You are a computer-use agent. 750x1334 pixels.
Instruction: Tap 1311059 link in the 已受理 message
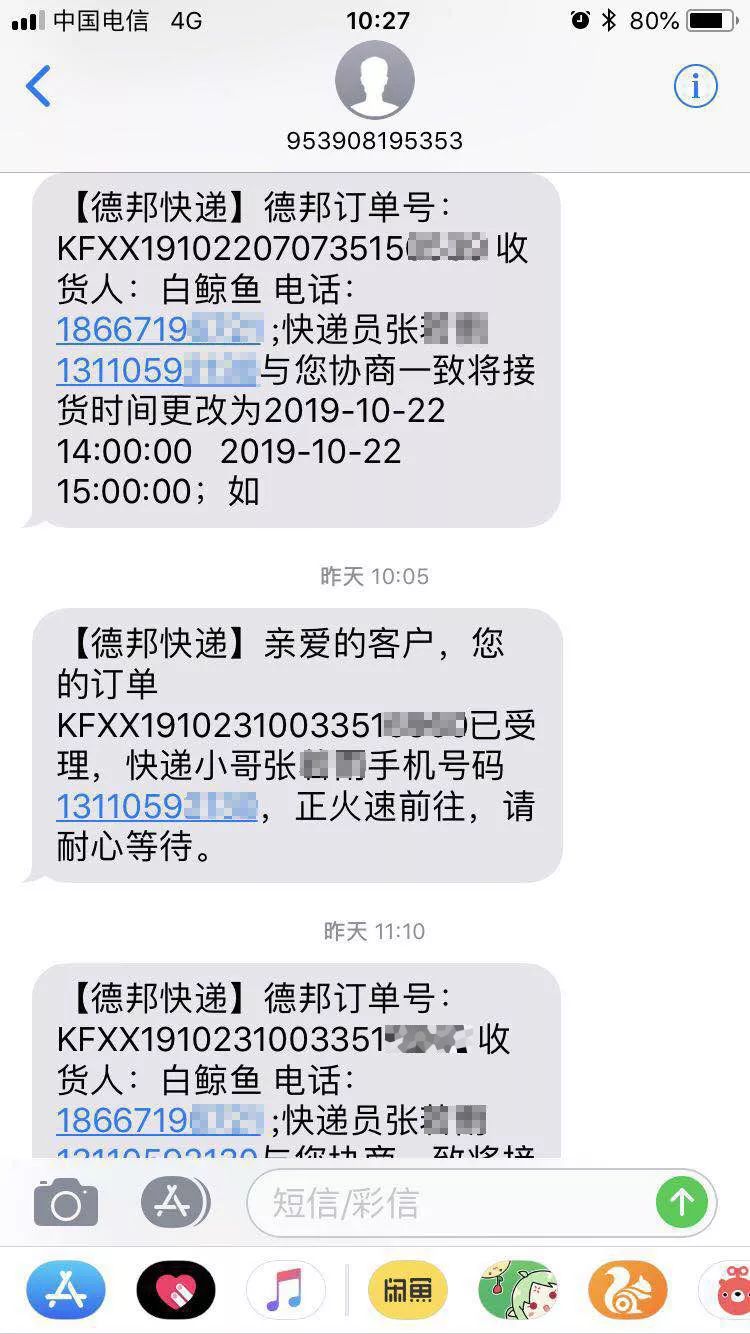coord(157,806)
